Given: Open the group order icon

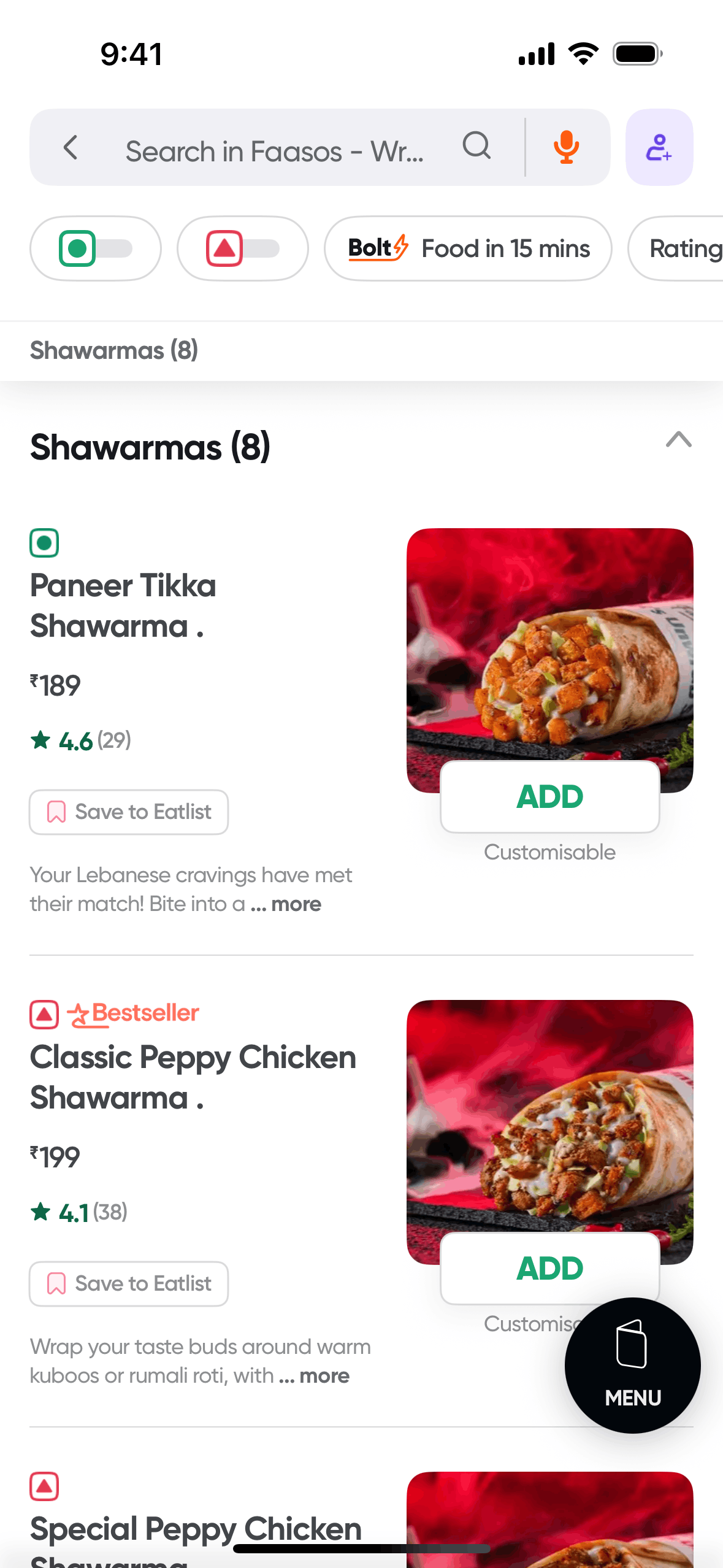Looking at the screenshot, I should tap(659, 148).
